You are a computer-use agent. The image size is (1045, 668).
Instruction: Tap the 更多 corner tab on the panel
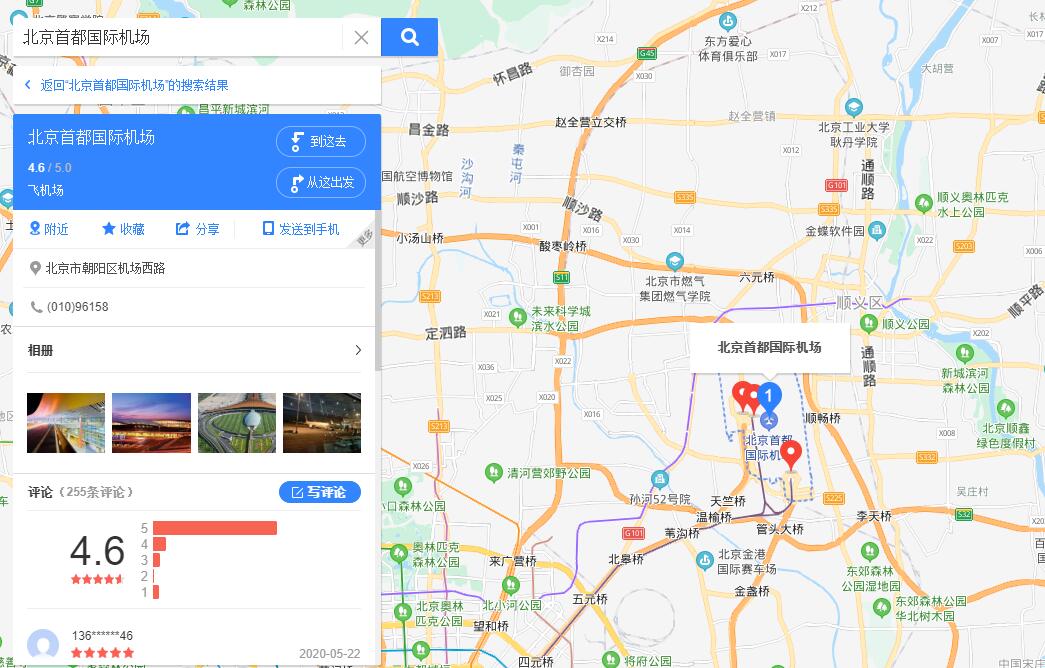[365, 239]
